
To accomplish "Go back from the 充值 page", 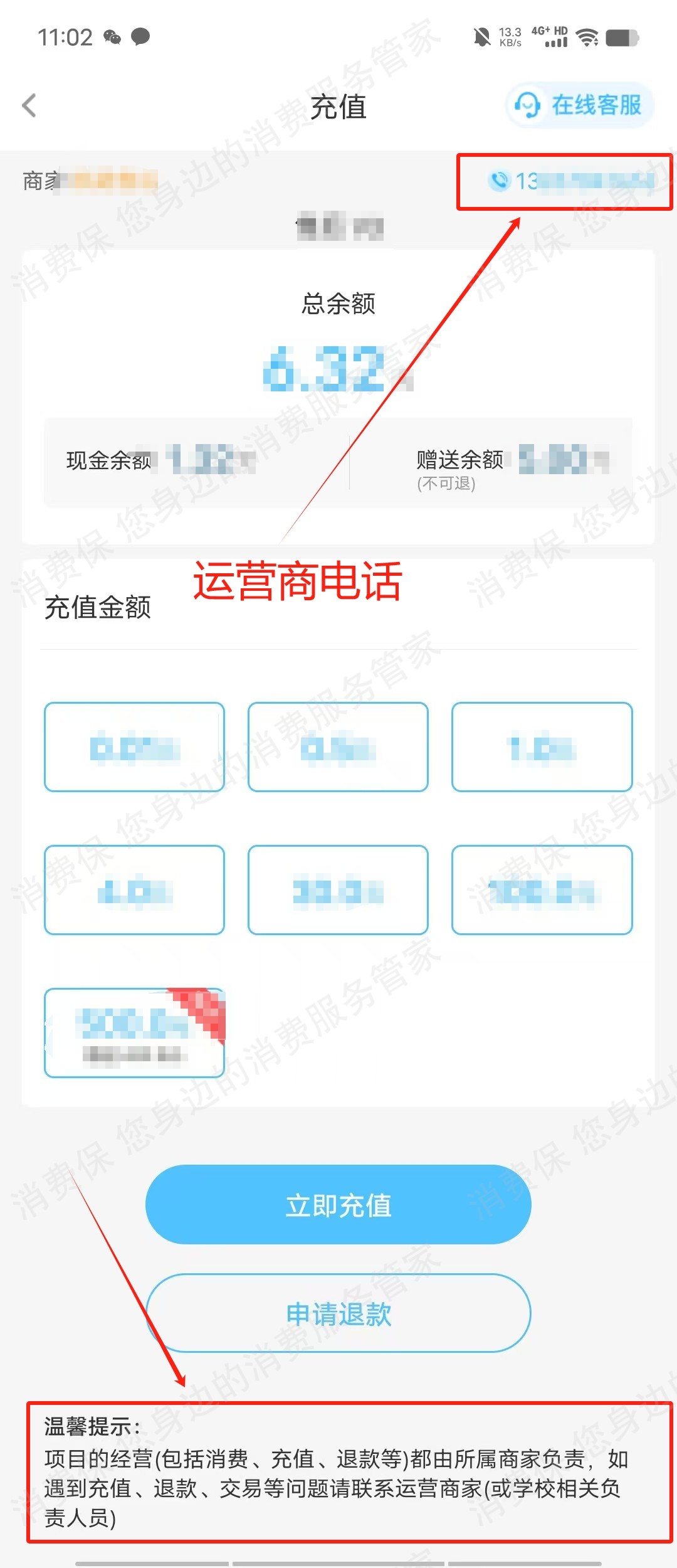I will tap(29, 105).
